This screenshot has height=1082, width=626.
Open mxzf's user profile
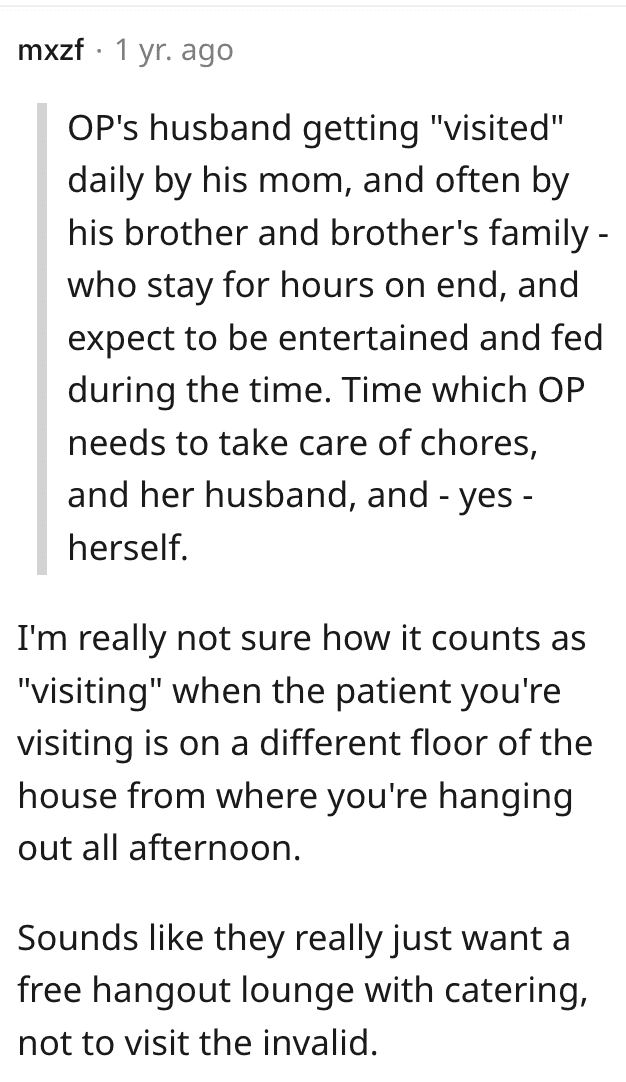(x=50, y=50)
